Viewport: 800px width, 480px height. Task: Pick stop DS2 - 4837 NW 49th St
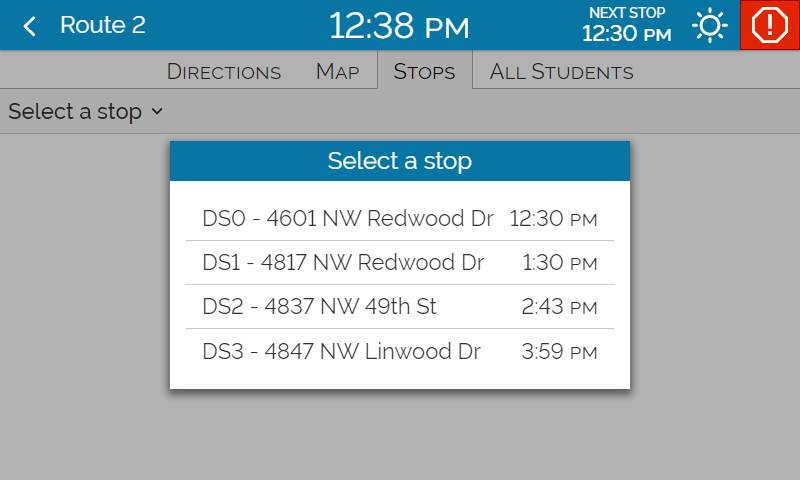(400, 307)
